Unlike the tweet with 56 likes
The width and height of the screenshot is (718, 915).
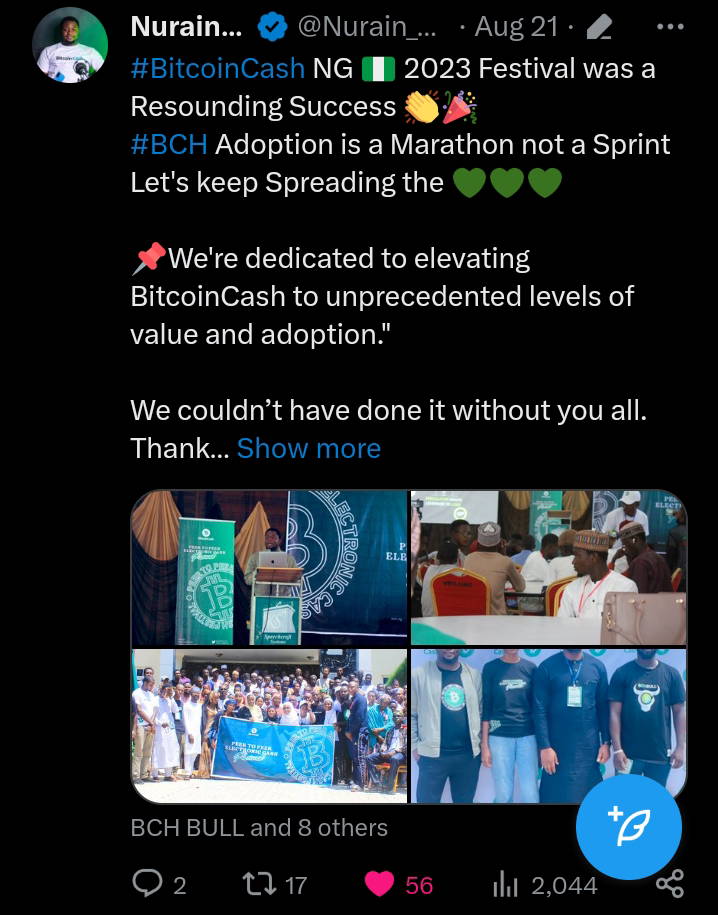(x=380, y=884)
